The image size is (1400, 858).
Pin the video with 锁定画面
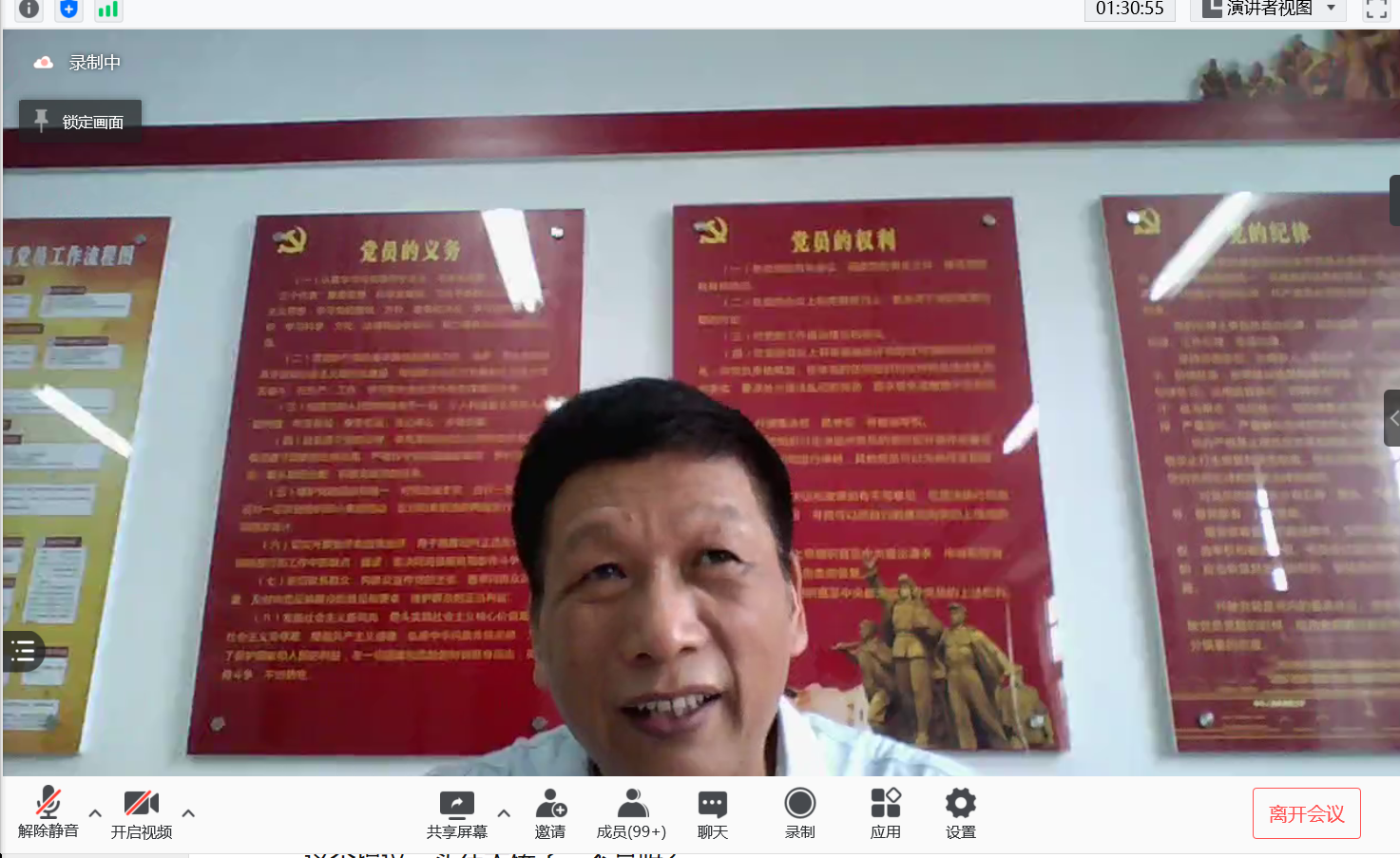(x=81, y=122)
